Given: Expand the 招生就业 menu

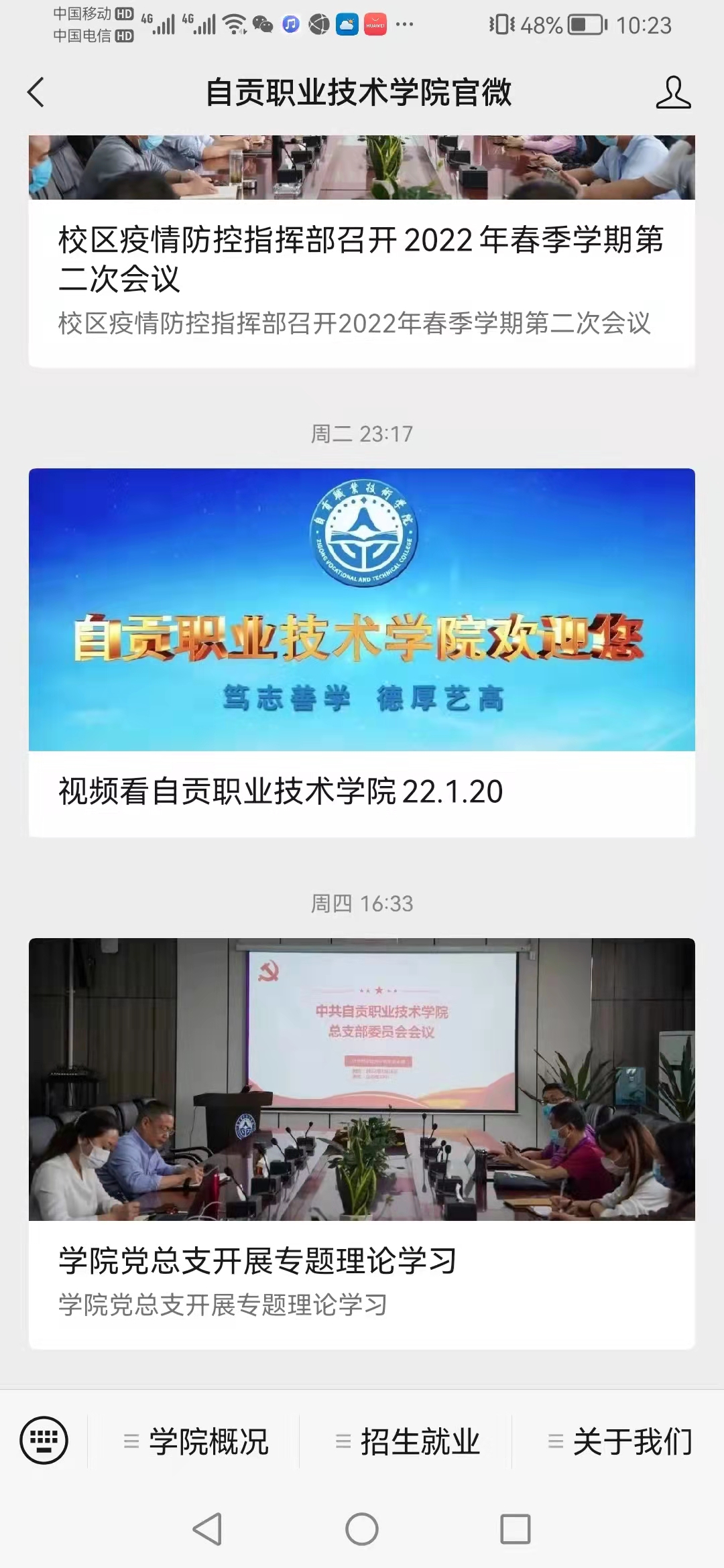Looking at the screenshot, I should click(406, 1441).
